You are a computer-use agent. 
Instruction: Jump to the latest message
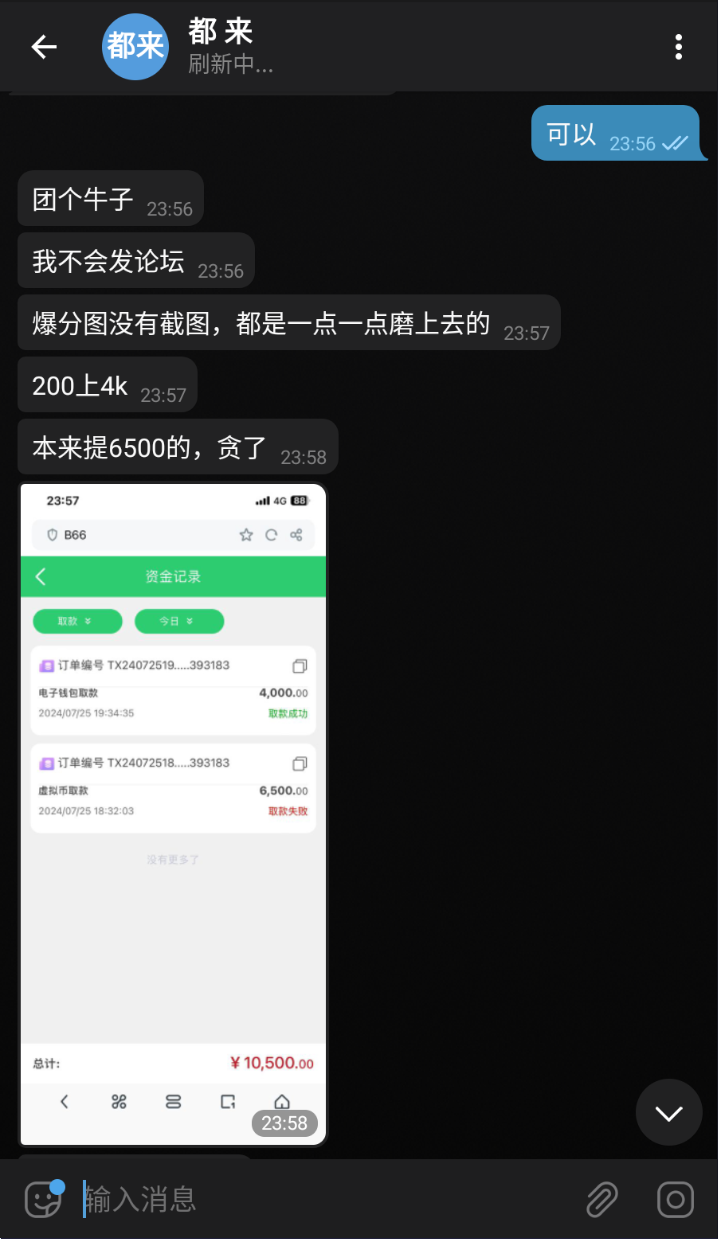[668, 1112]
